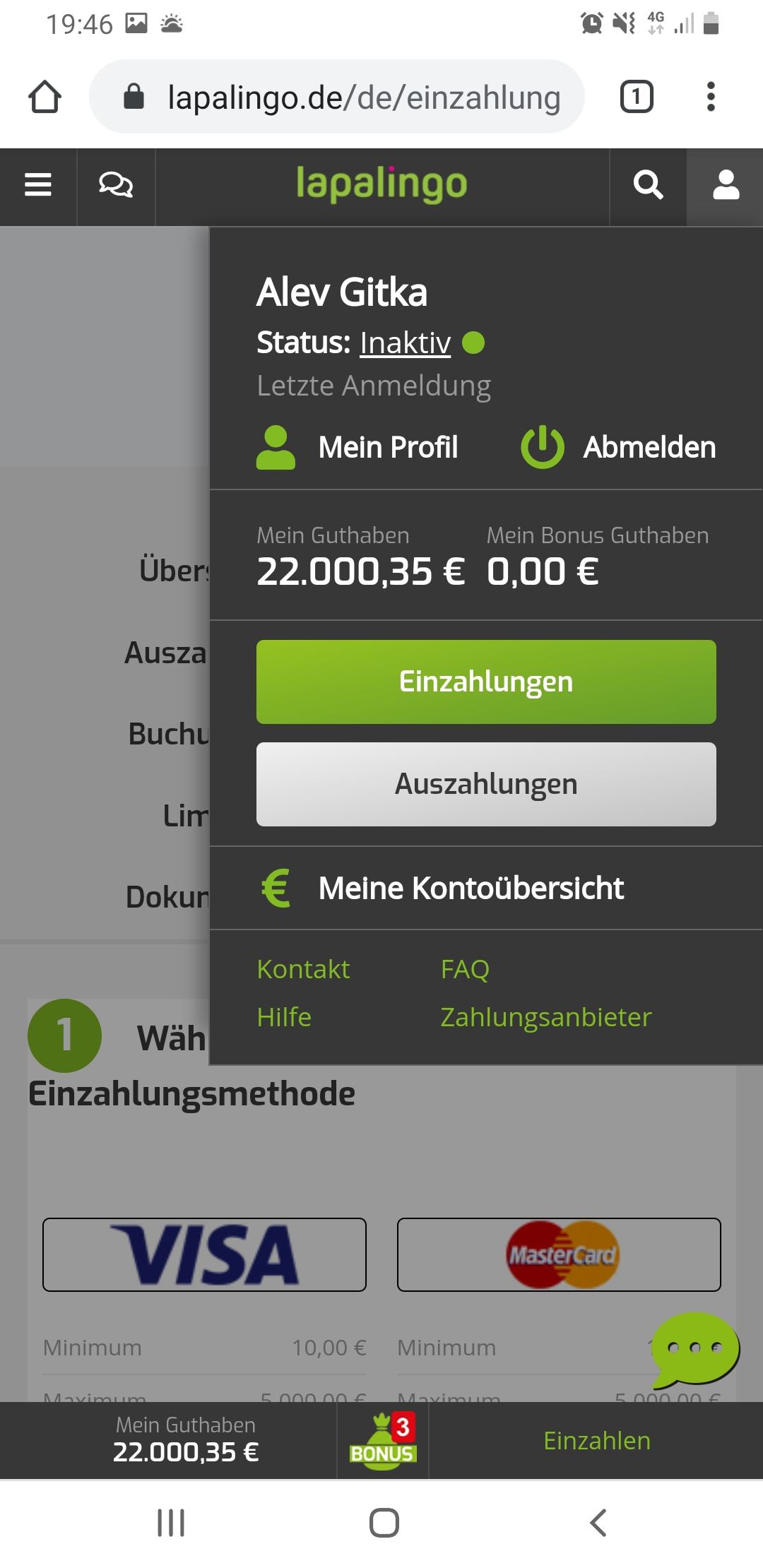
Task: Open the site search
Action: tap(648, 186)
